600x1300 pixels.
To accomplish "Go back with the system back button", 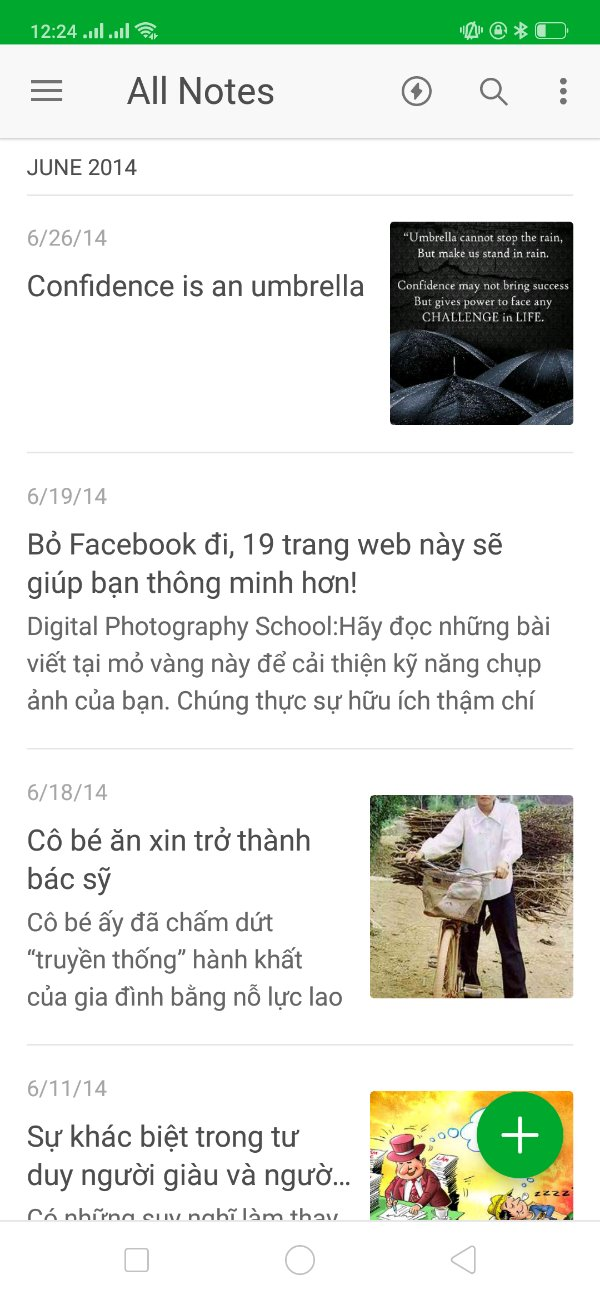I will tap(463, 1260).
